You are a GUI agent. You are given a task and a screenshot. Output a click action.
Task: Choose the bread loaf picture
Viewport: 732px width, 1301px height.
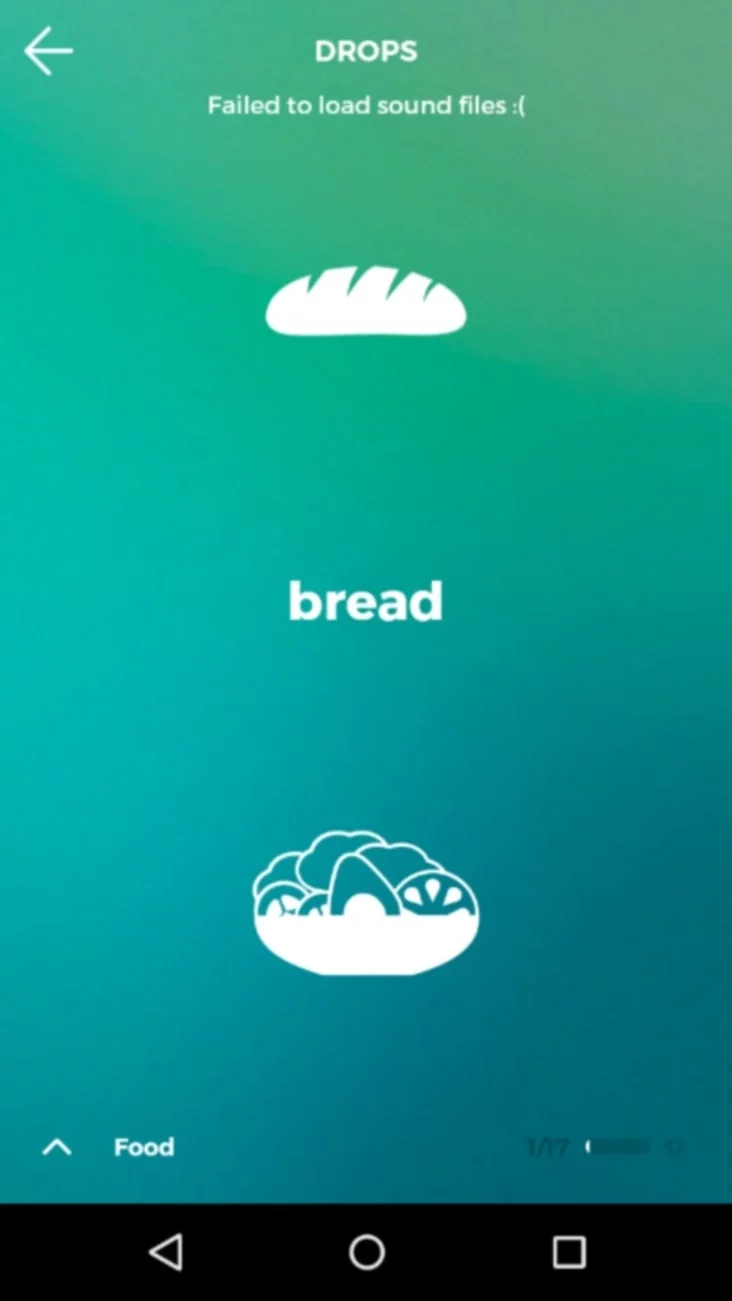(x=366, y=300)
